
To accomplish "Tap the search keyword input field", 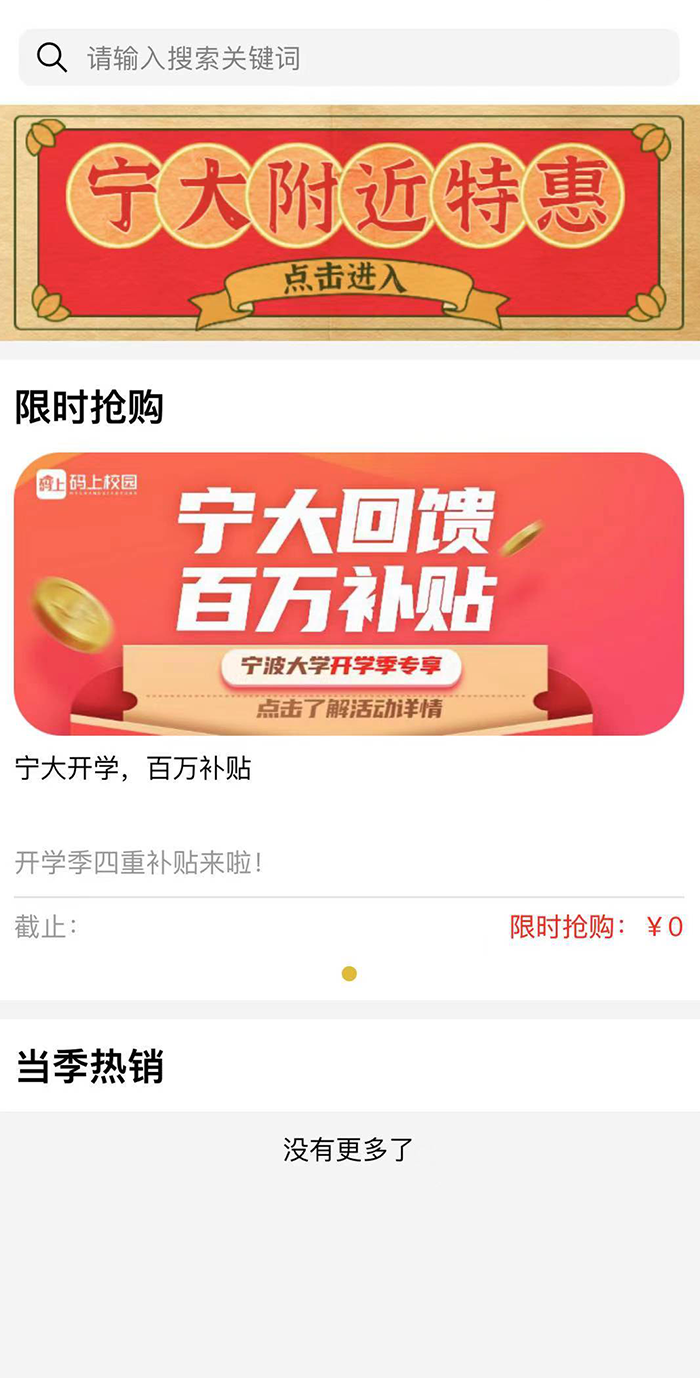I will click(350, 58).
